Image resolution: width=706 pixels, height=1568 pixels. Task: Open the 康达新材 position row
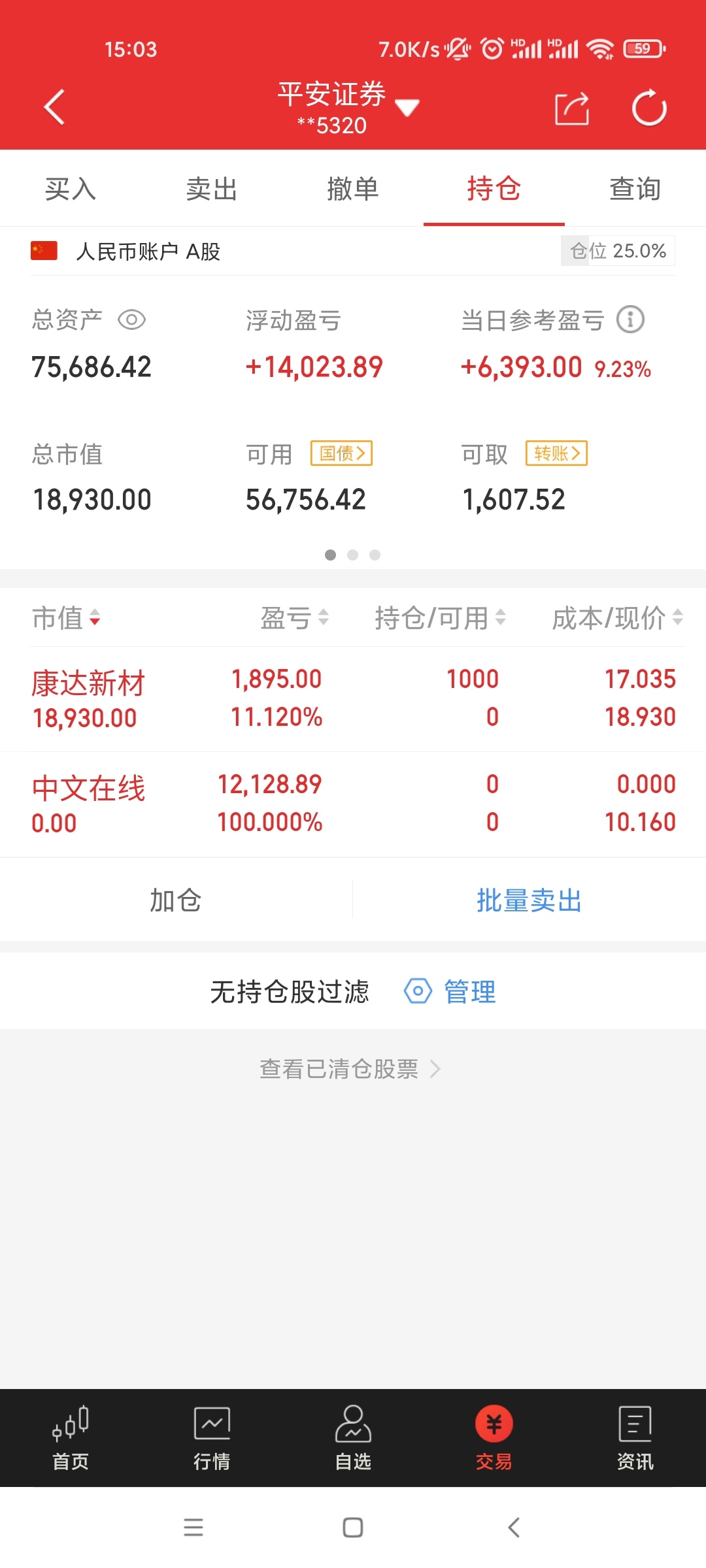pyautogui.click(x=353, y=699)
